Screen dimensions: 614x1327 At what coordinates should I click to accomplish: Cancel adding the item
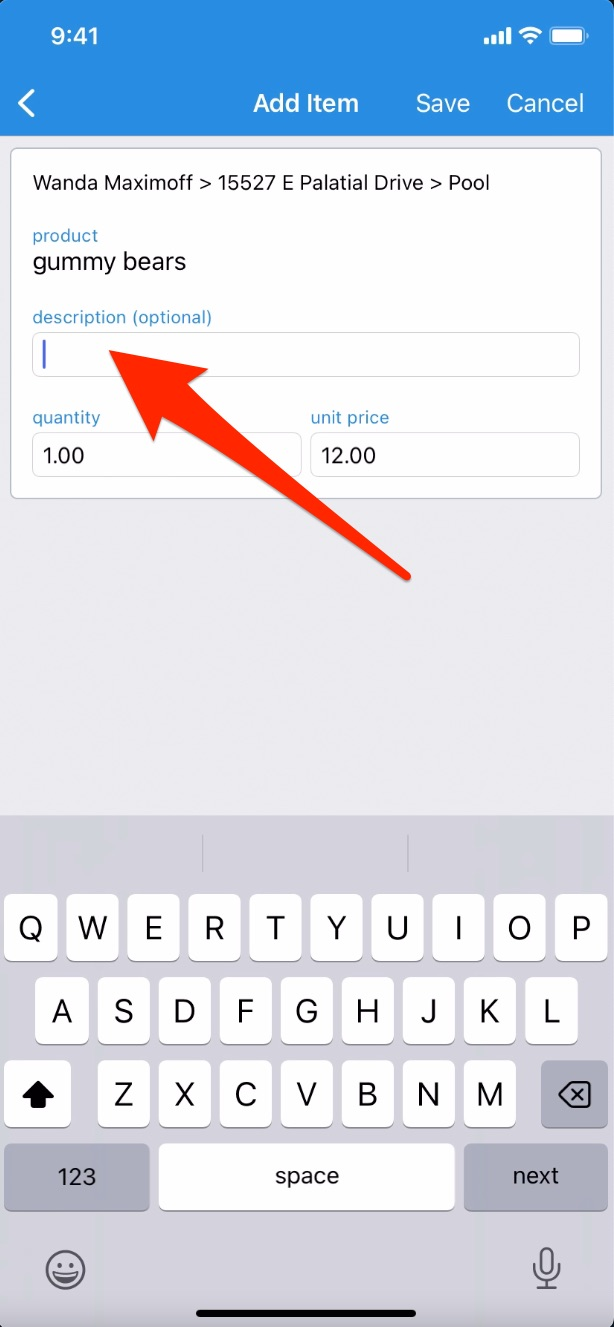pos(545,103)
